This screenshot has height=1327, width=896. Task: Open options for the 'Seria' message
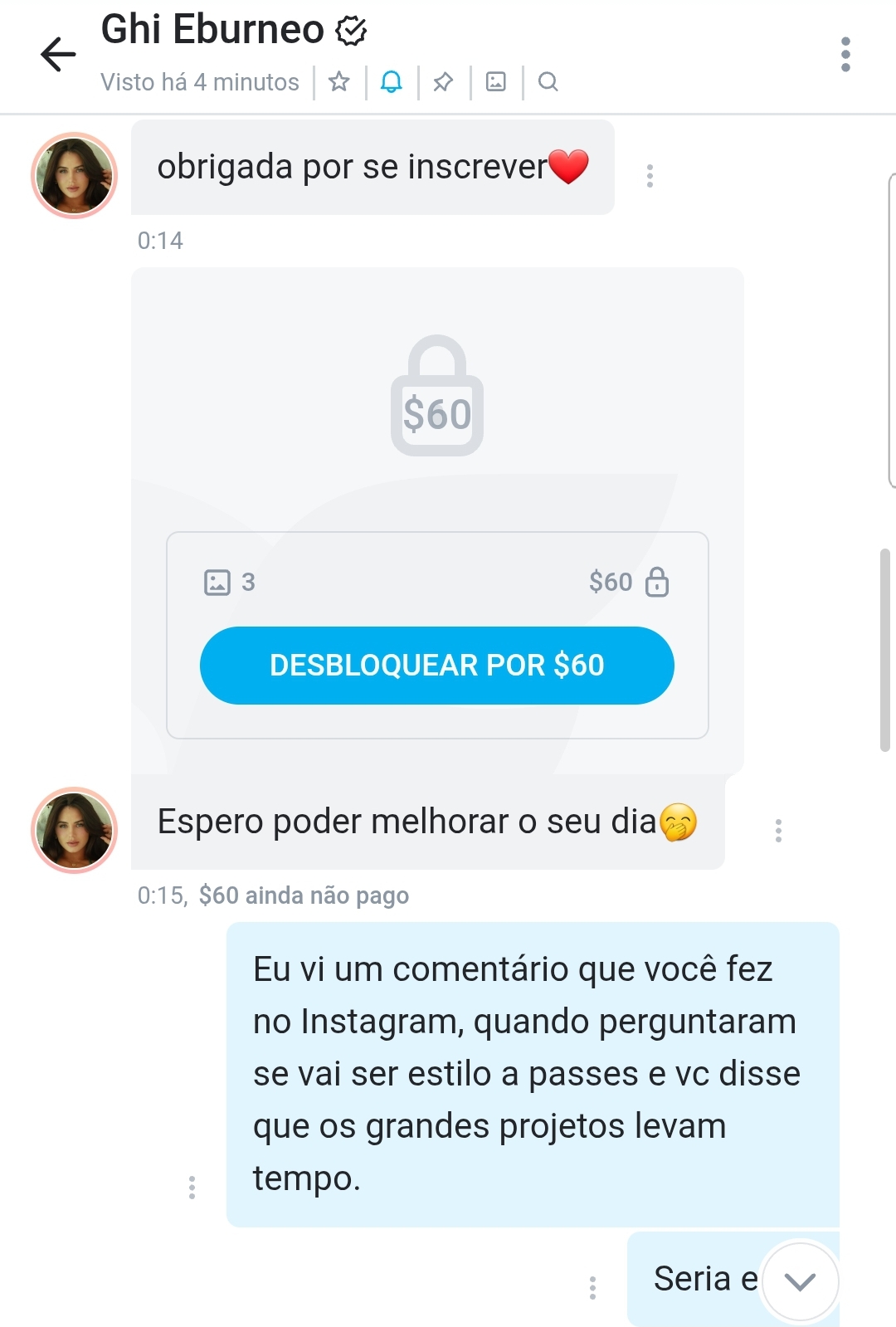[x=592, y=1287]
